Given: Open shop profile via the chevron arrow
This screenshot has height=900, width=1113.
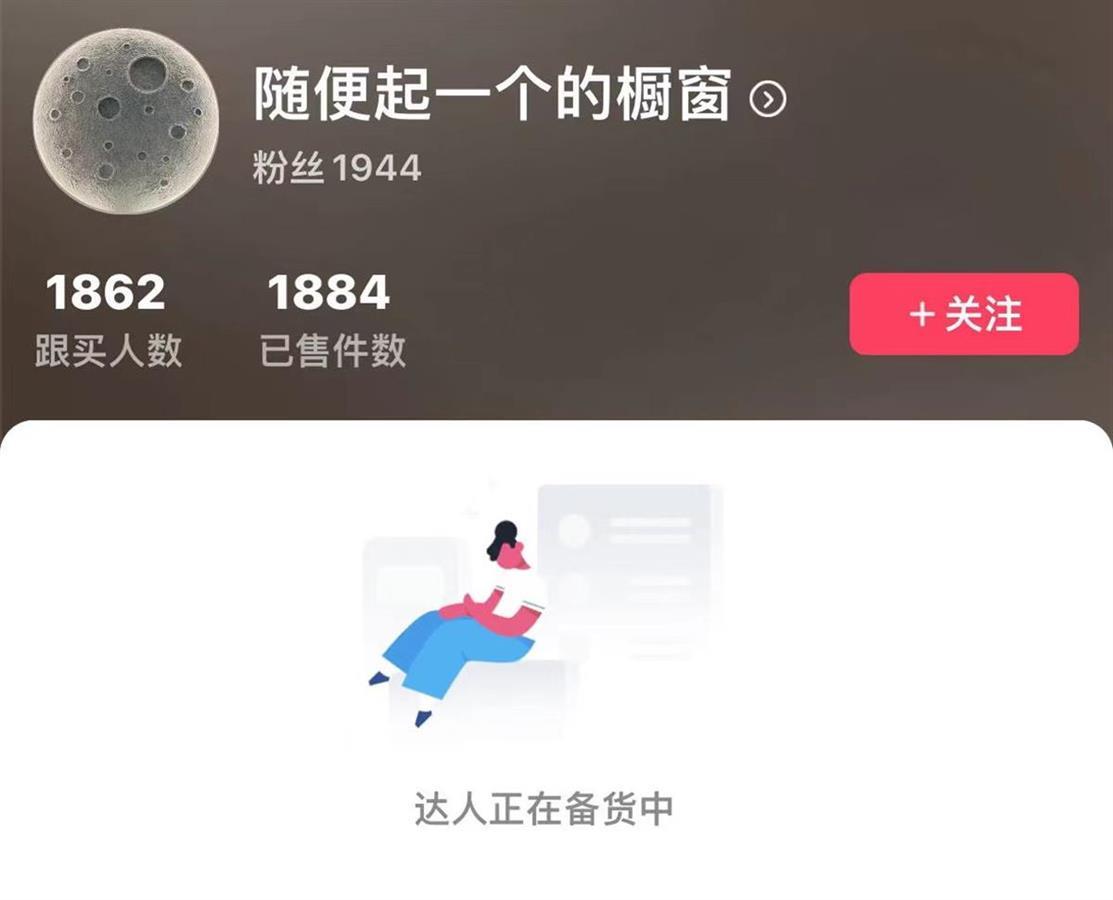Looking at the screenshot, I should click(768, 99).
